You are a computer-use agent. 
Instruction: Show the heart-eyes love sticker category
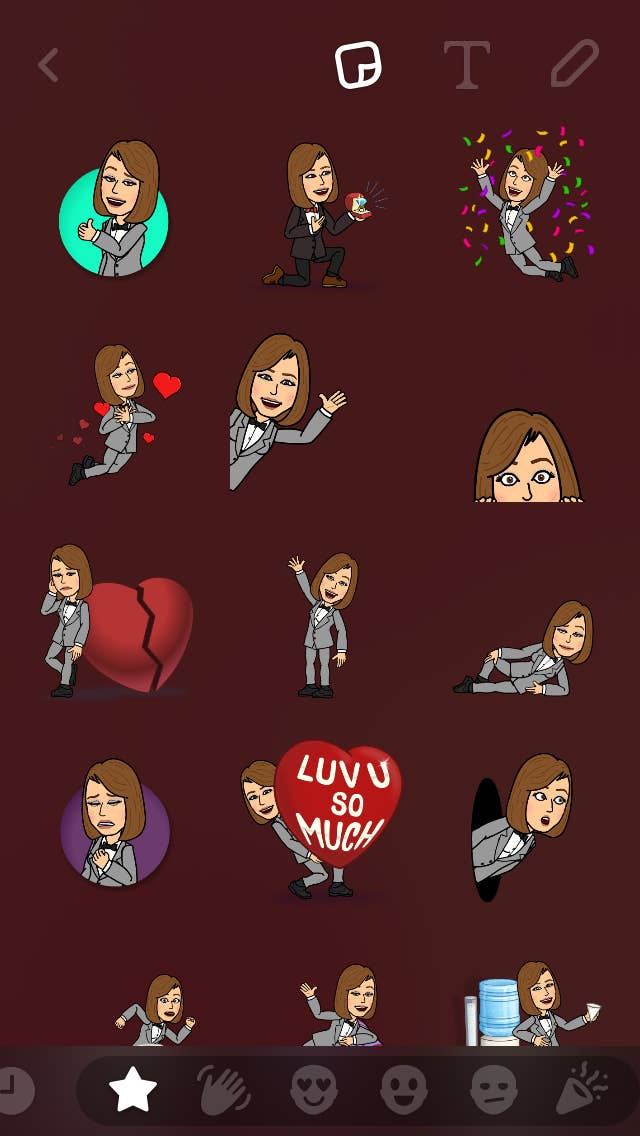[313, 1090]
